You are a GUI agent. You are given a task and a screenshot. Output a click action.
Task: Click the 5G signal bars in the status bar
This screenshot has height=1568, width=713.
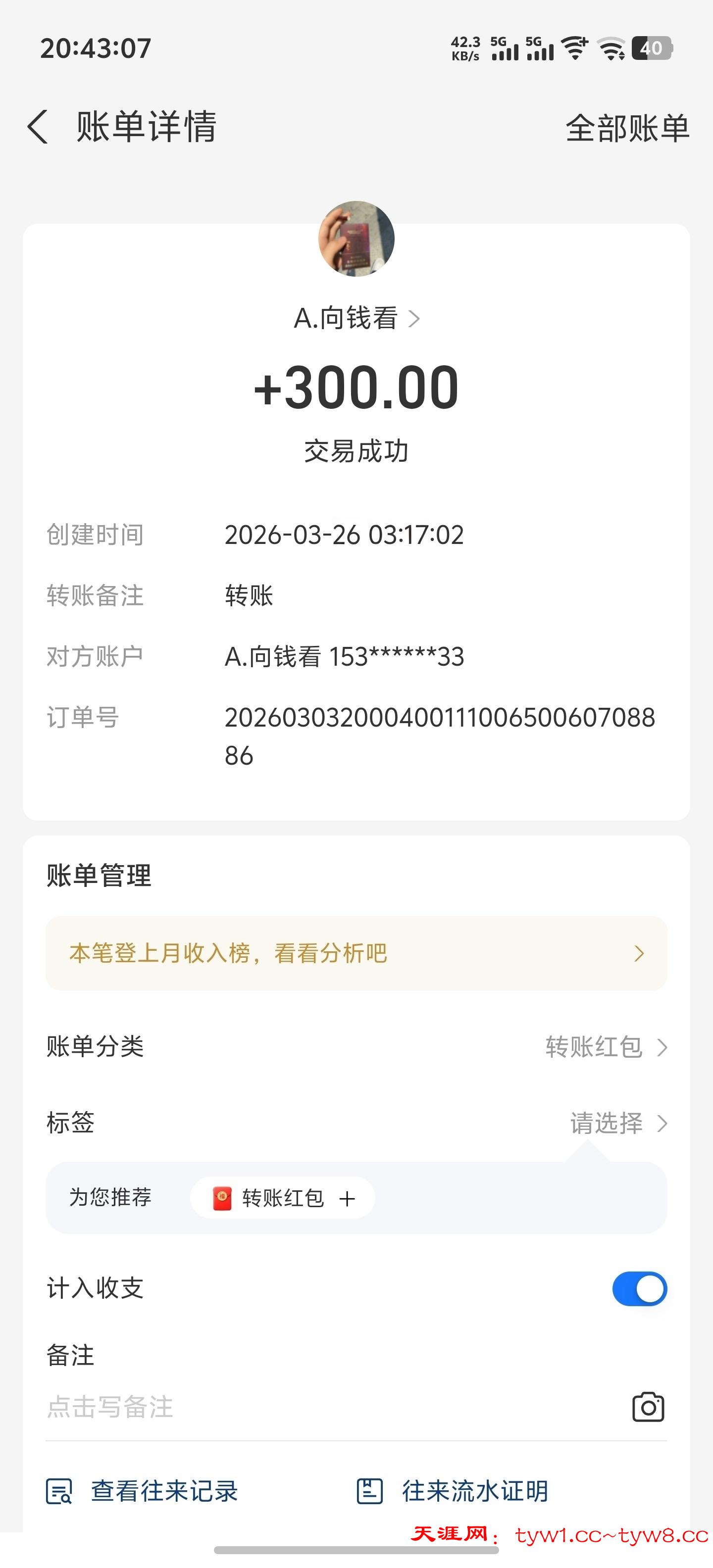506,50
